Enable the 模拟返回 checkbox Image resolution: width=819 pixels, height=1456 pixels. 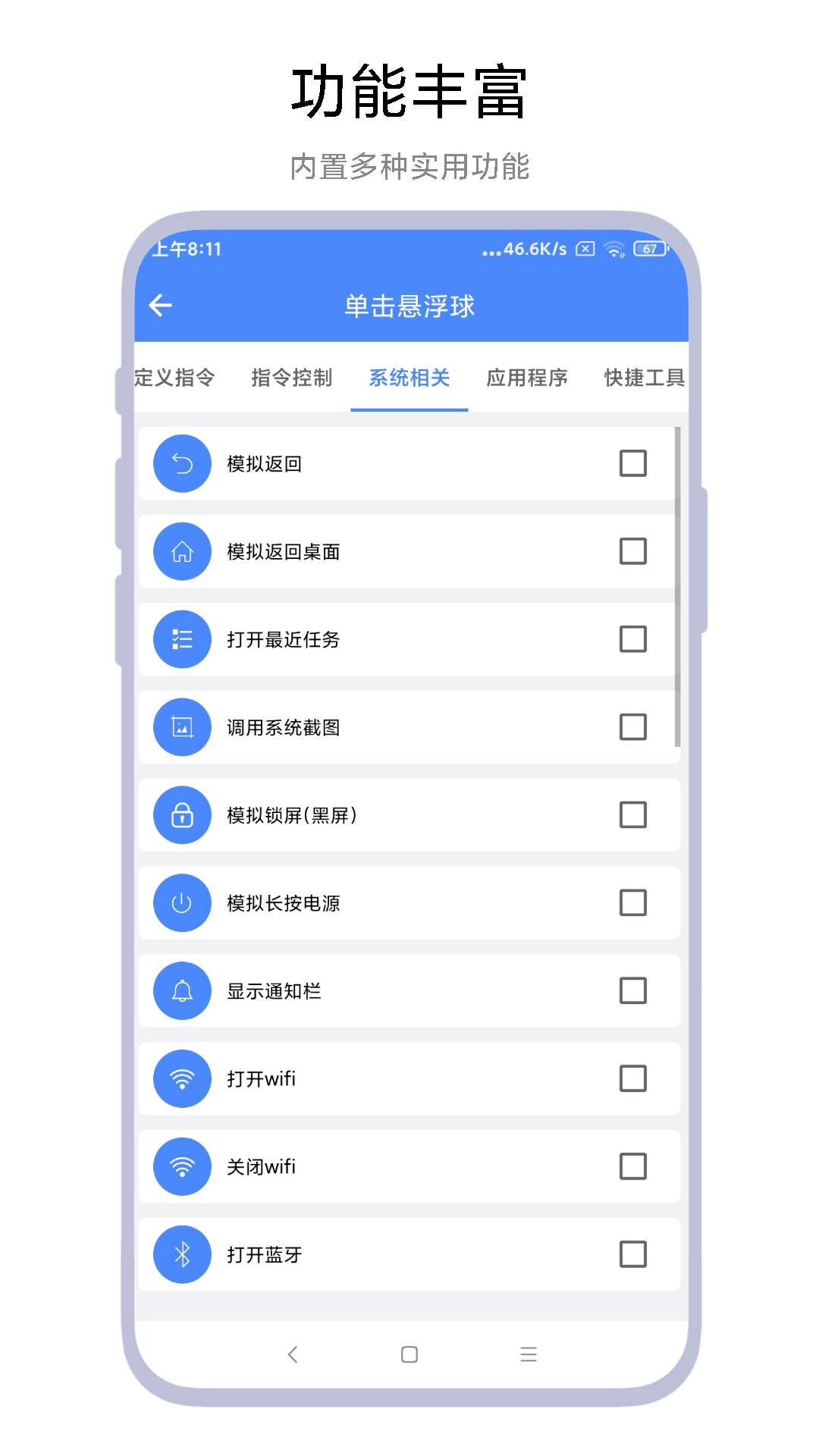pos(633,463)
